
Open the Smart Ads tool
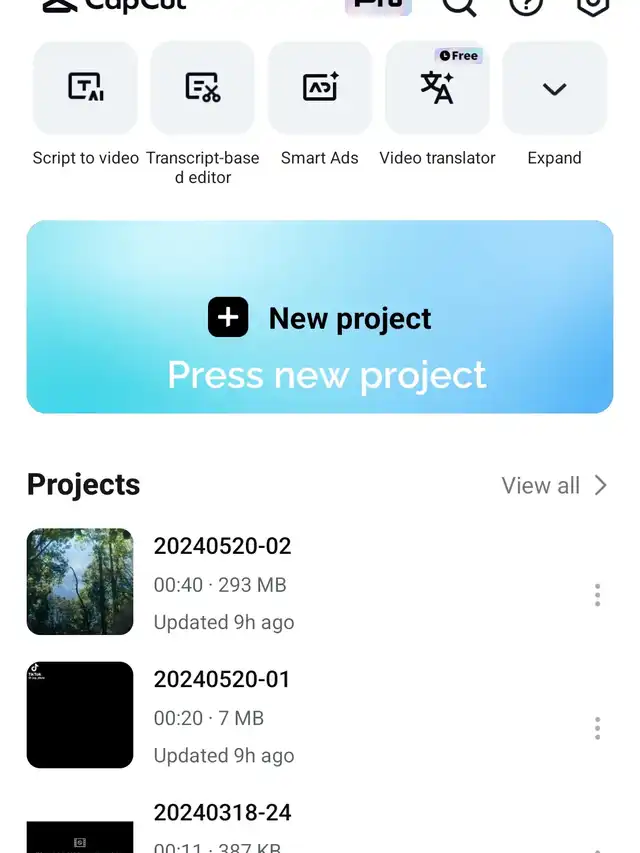tap(320, 88)
